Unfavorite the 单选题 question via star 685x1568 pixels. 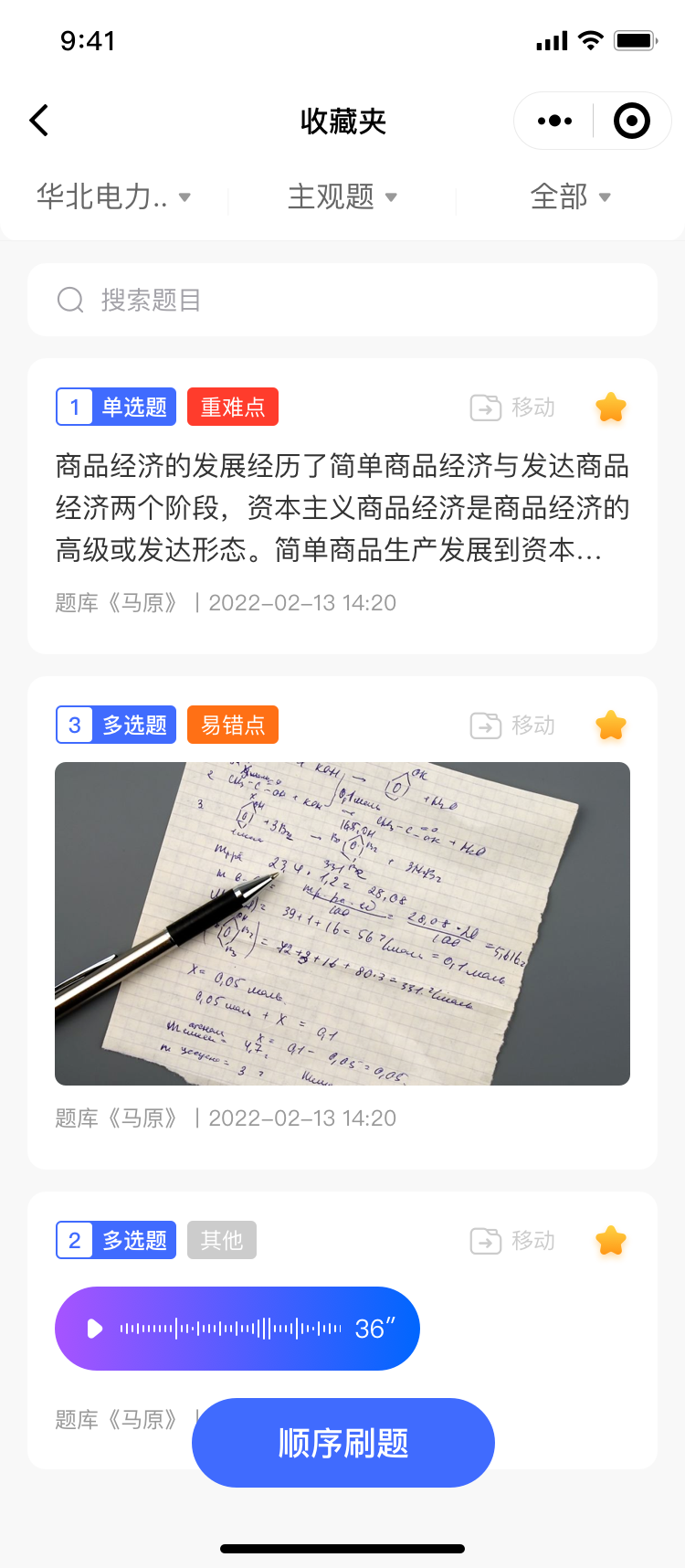(610, 408)
